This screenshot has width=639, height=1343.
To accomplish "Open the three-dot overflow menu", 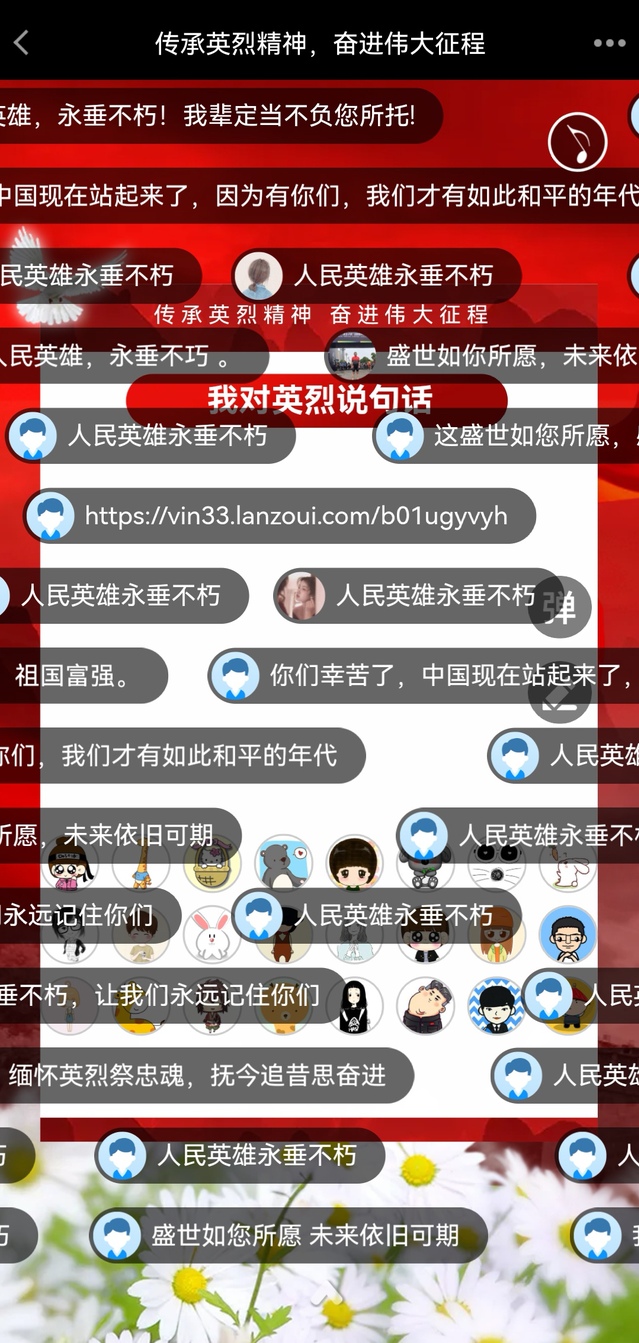I will point(609,43).
